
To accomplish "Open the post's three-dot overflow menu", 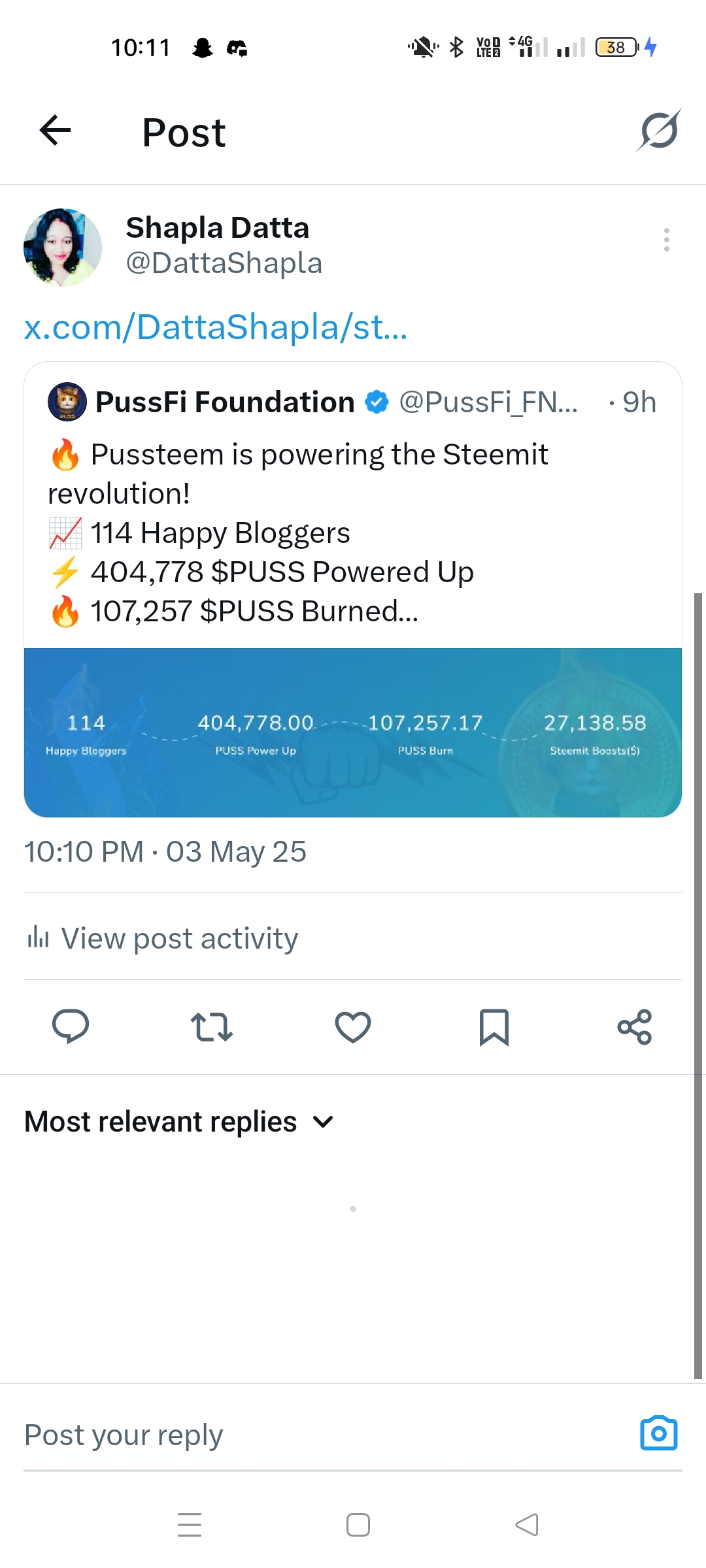I will (666, 240).
